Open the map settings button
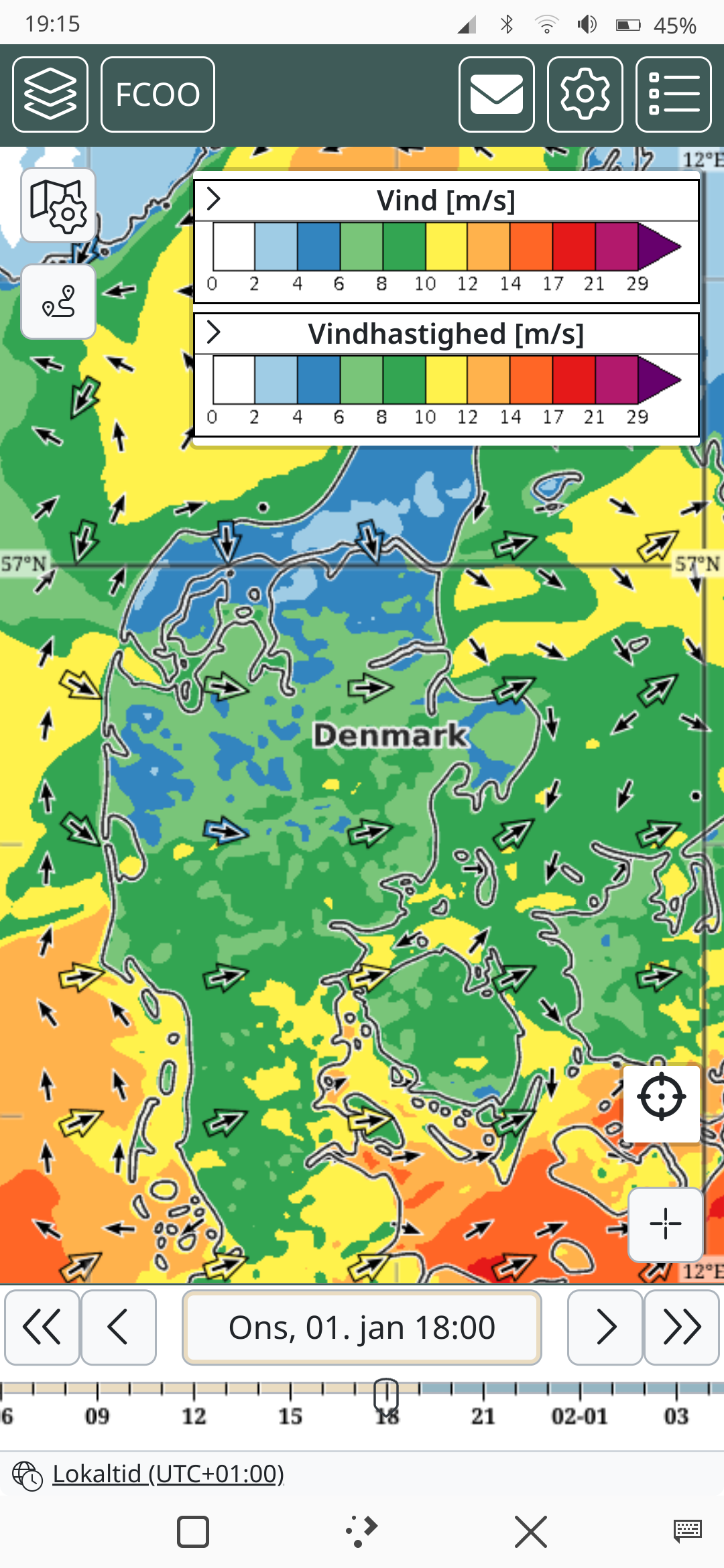Image resolution: width=724 pixels, height=1568 pixels. (x=58, y=206)
